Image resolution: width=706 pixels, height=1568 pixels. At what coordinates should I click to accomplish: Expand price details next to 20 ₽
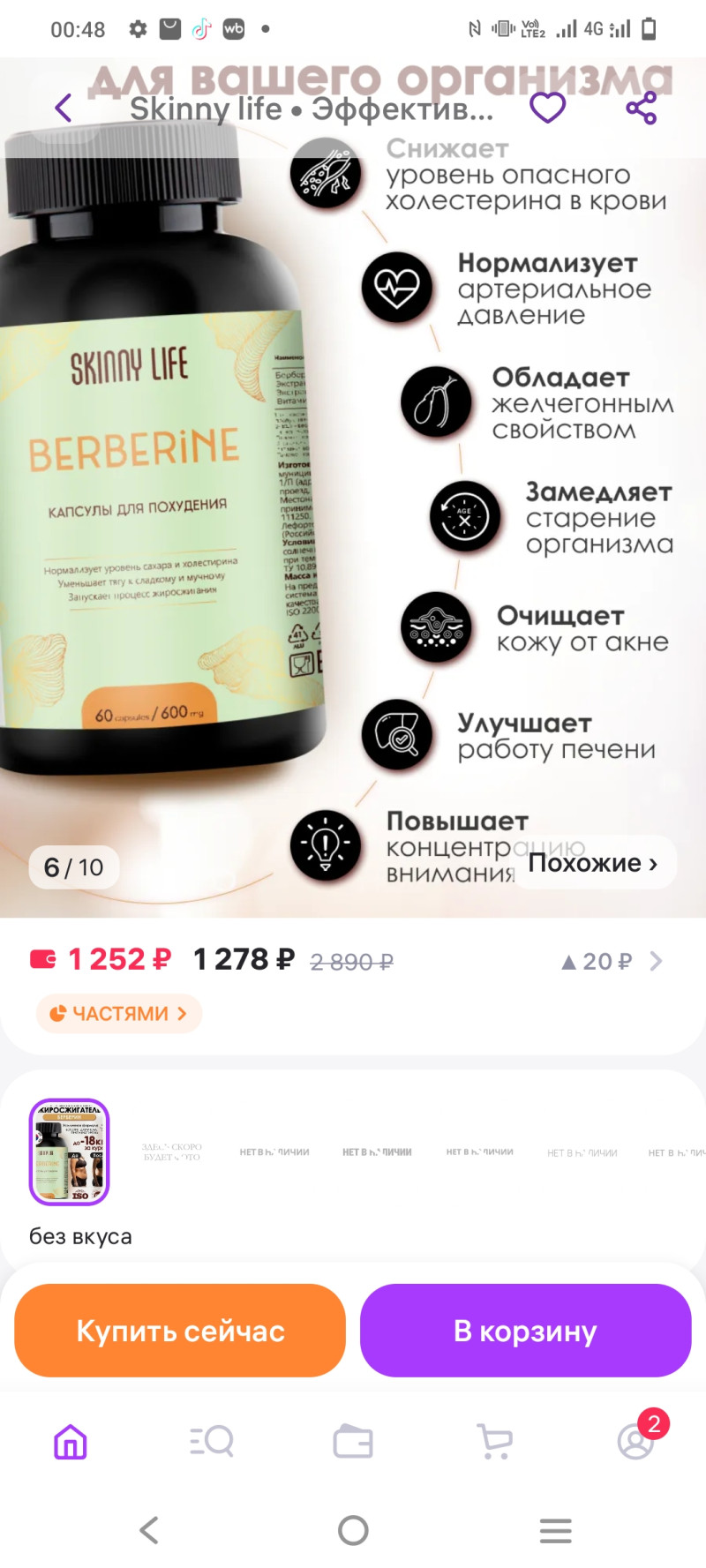tap(656, 961)
